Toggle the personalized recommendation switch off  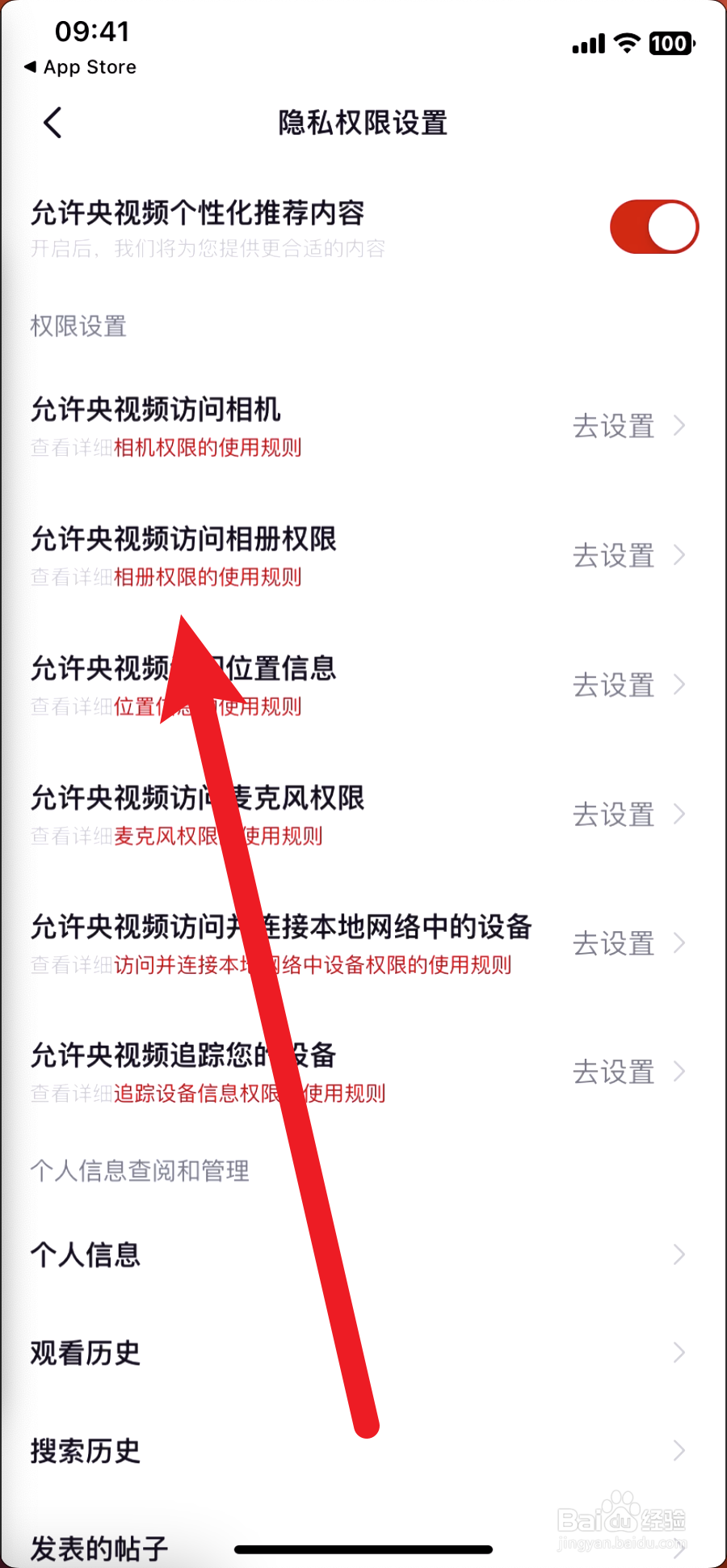pyautogui.click(x=653, y=227)
